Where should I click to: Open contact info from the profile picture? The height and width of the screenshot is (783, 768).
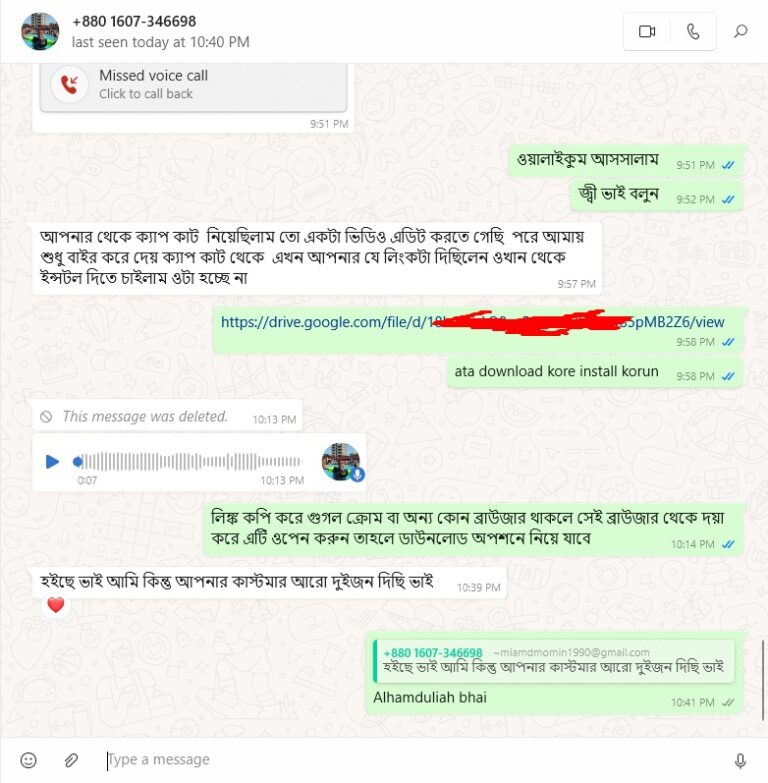point(40,31)
